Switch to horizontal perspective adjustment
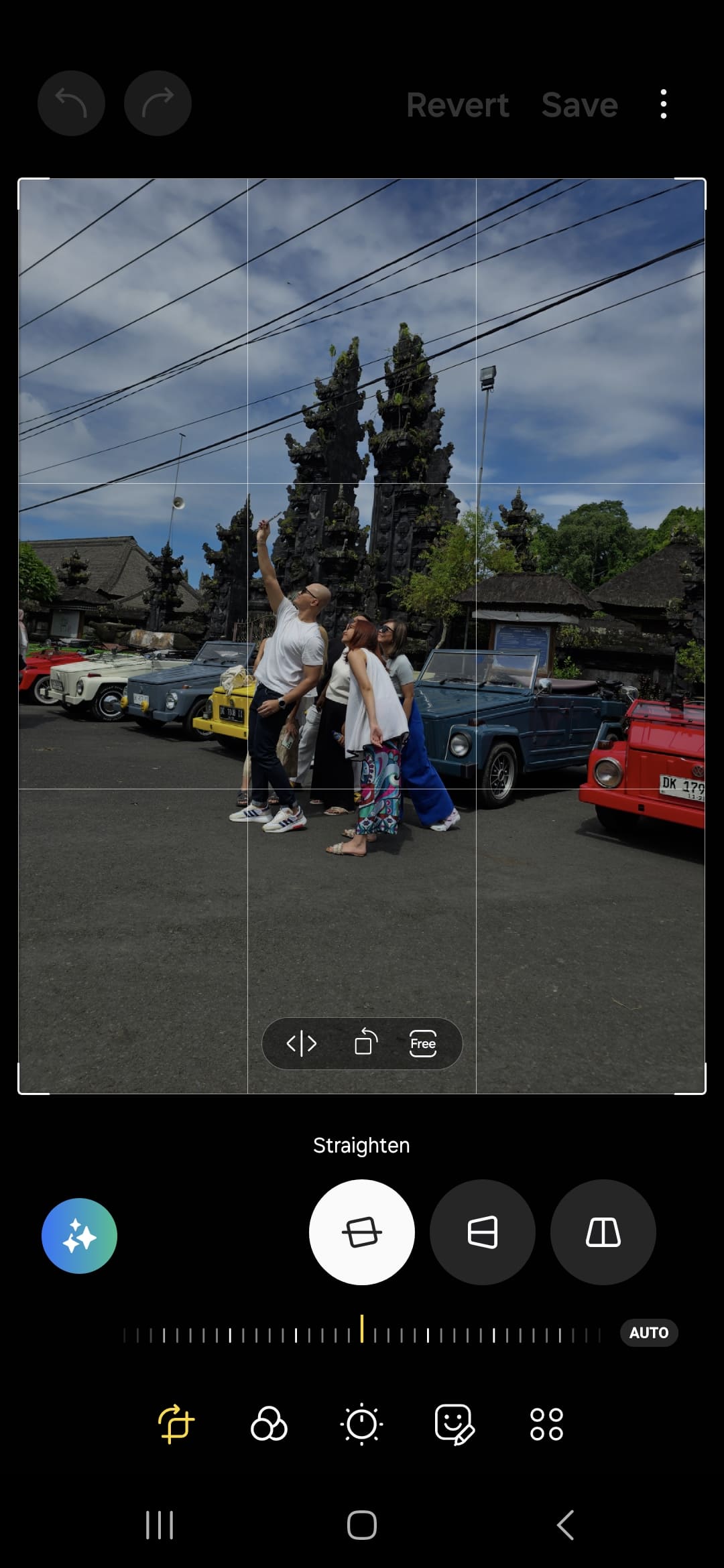 [483, 1232]
